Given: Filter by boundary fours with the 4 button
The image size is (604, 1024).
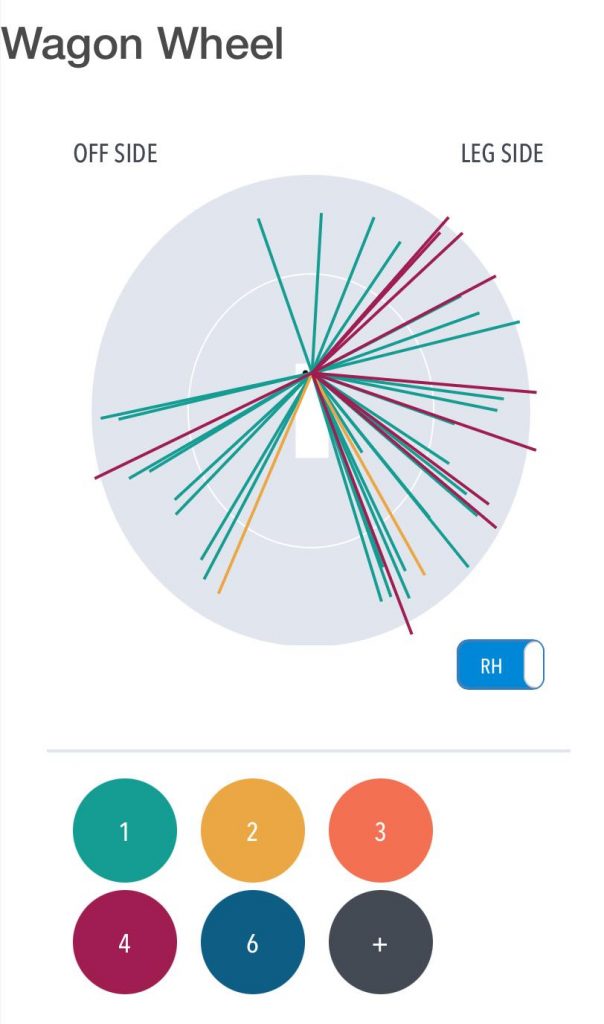Looking at the screenshot, I should coord(125,943).
